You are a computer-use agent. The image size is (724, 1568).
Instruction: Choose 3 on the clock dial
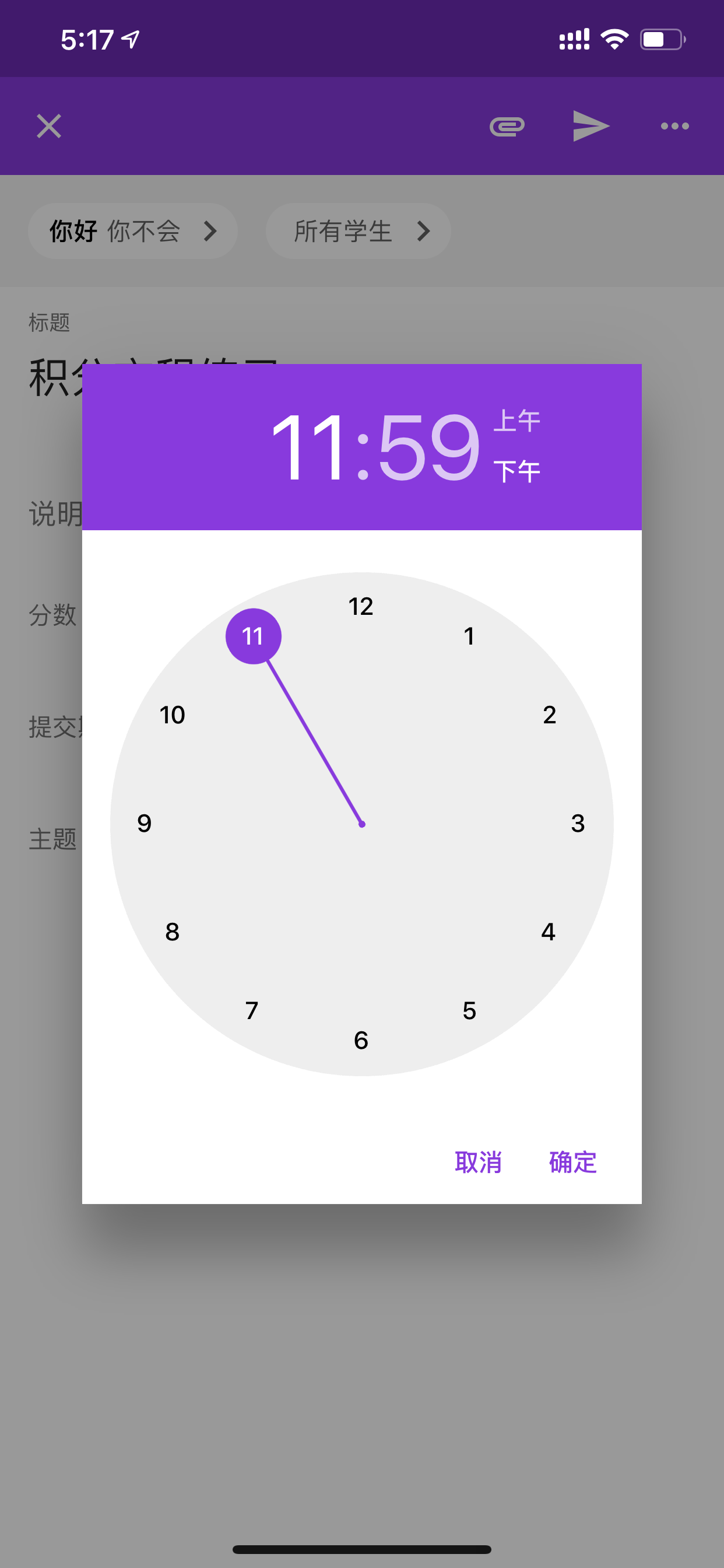578,824
